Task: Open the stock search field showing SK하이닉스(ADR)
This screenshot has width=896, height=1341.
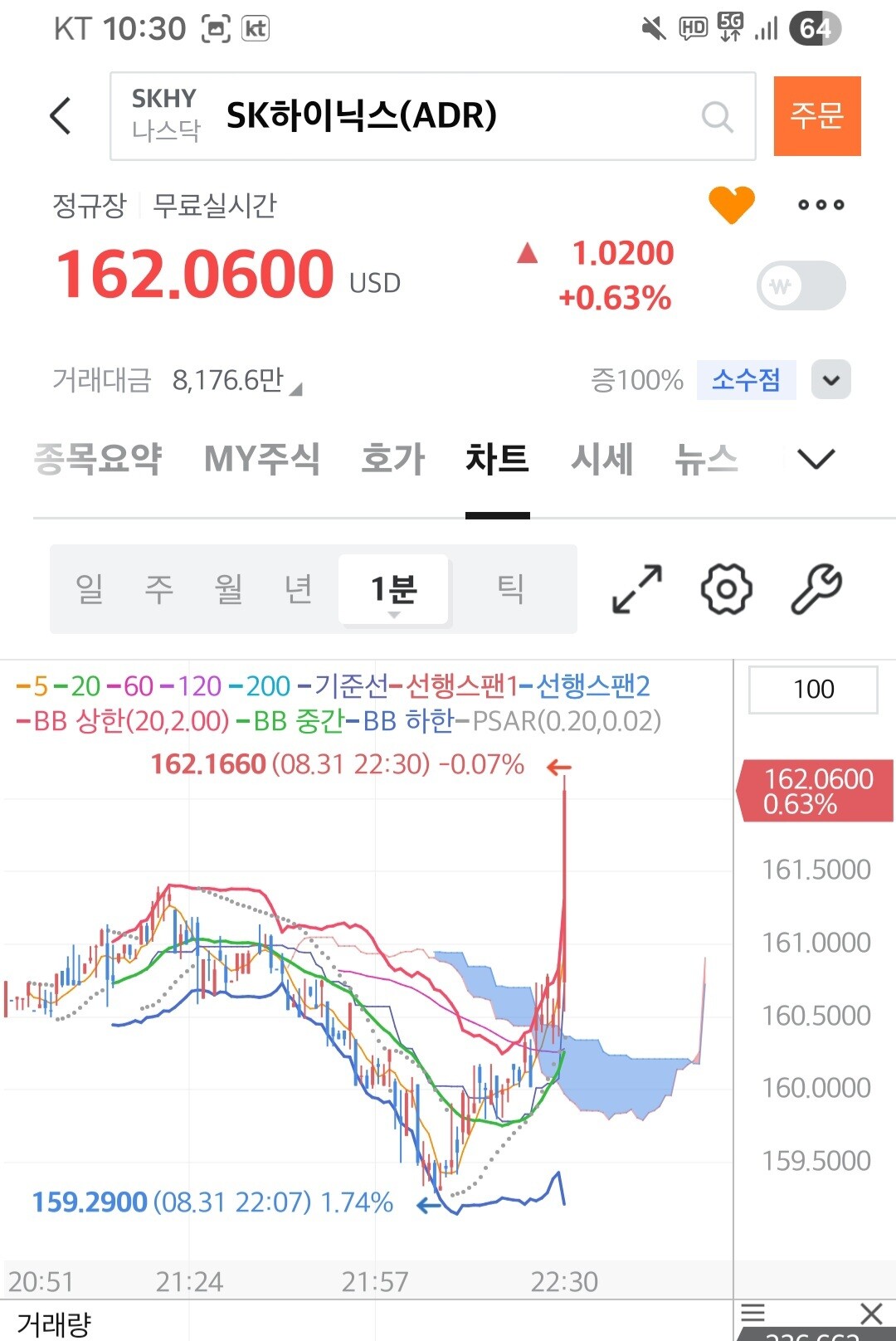Action: [432, 116]
